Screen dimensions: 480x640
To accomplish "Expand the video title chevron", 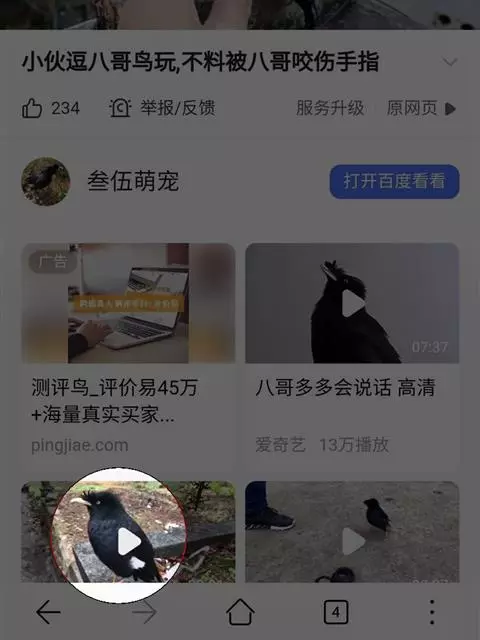I will point(450,62).
